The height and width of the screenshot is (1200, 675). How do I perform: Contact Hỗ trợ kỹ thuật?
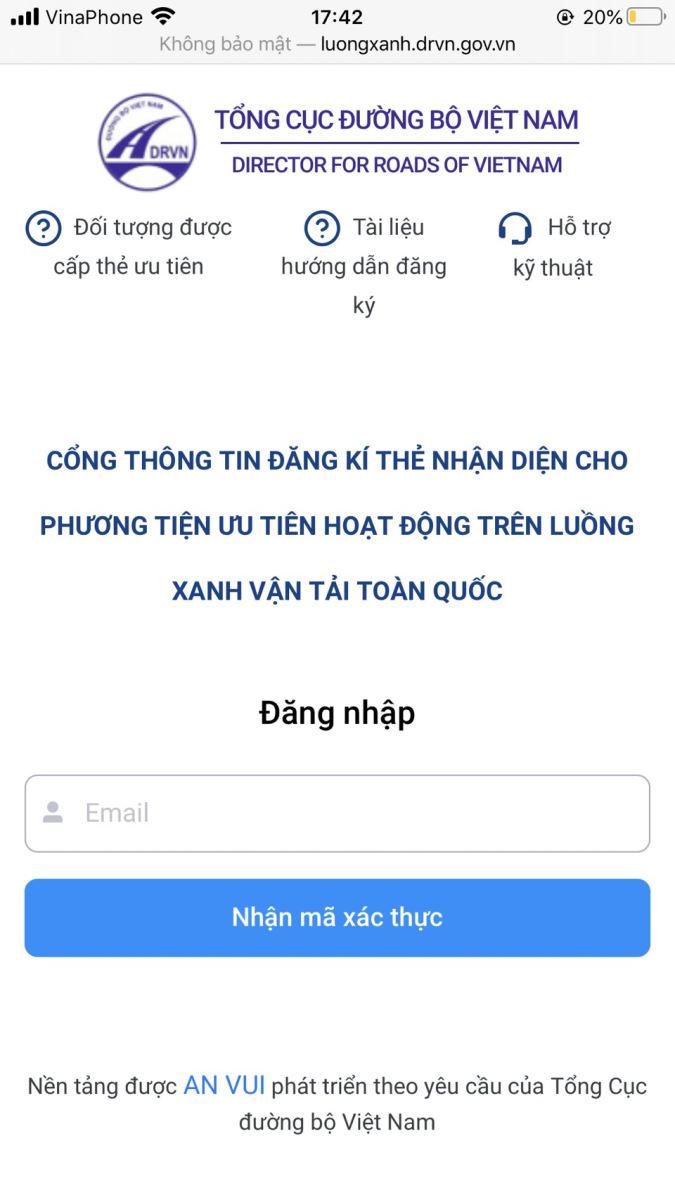tap(554, 247)
